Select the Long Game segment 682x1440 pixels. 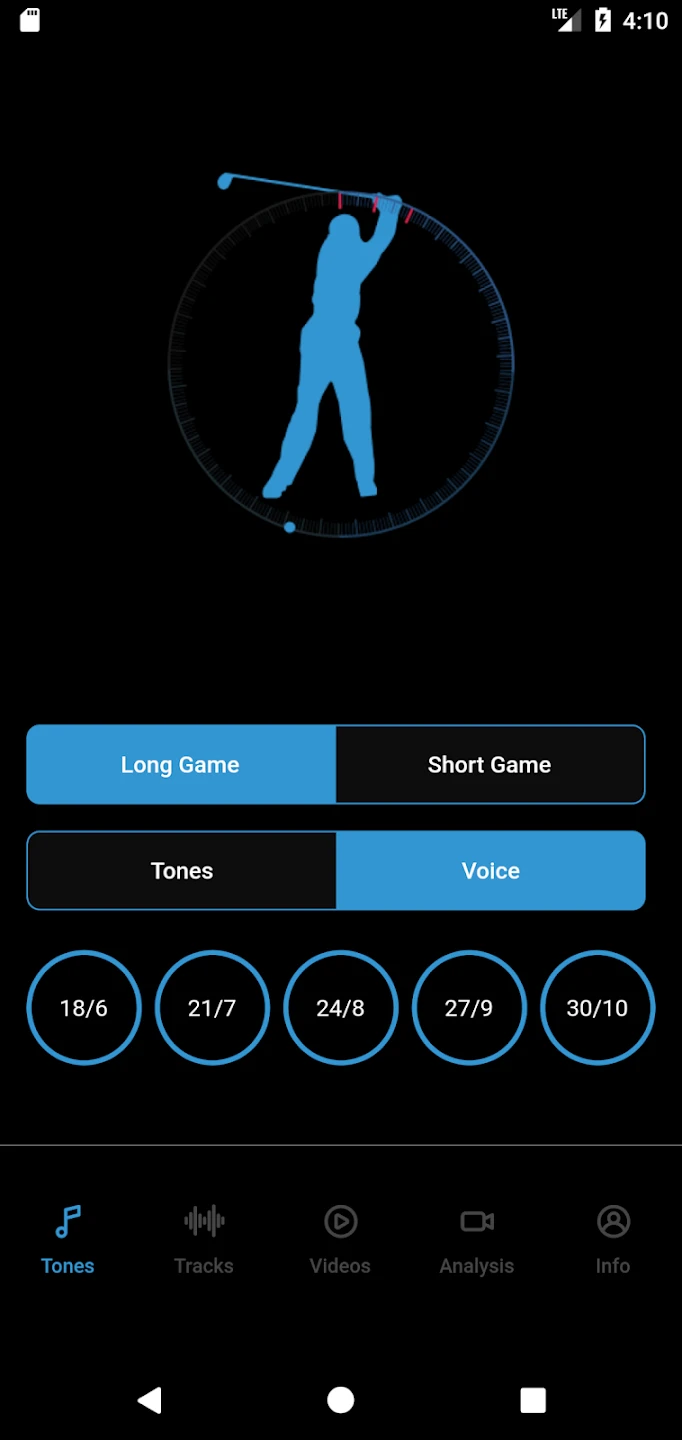[x=181, y=765]
